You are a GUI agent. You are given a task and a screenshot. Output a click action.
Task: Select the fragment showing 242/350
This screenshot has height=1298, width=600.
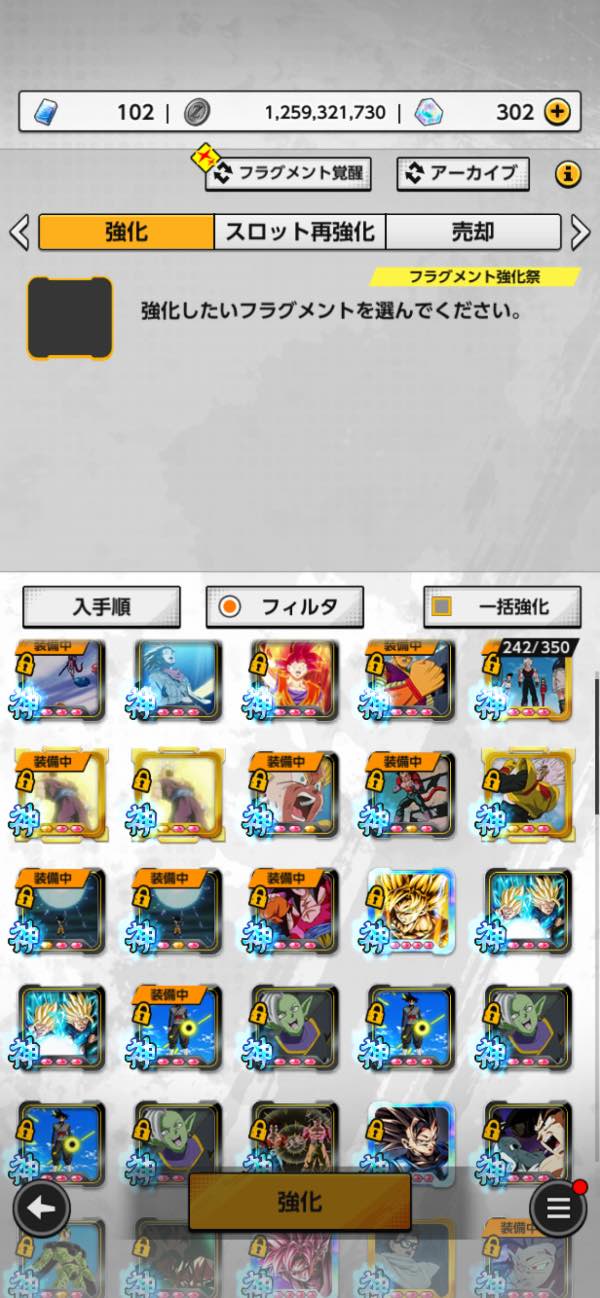(x=527, y=681)
